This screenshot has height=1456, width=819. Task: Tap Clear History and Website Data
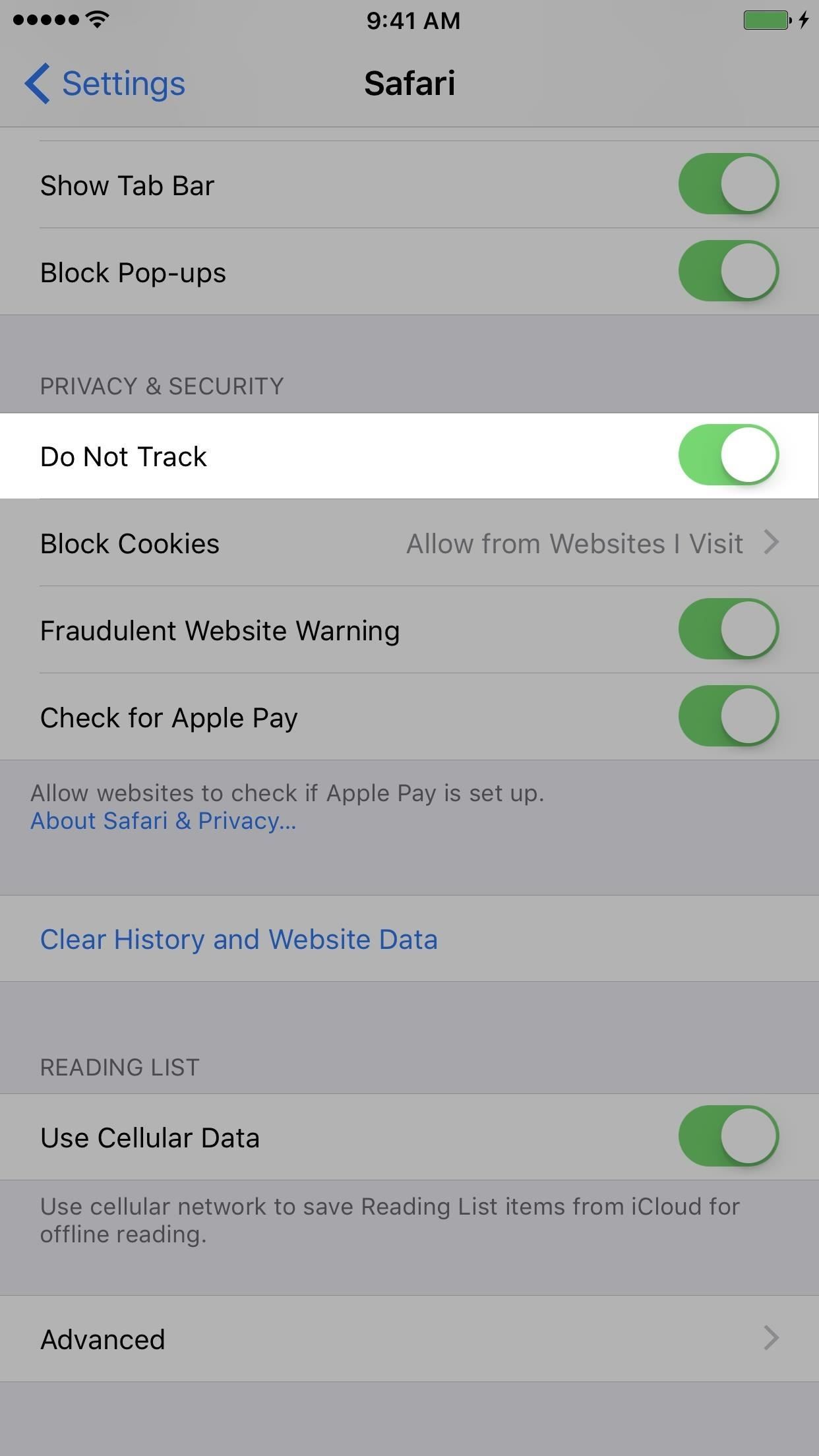[x=239, y=939]
